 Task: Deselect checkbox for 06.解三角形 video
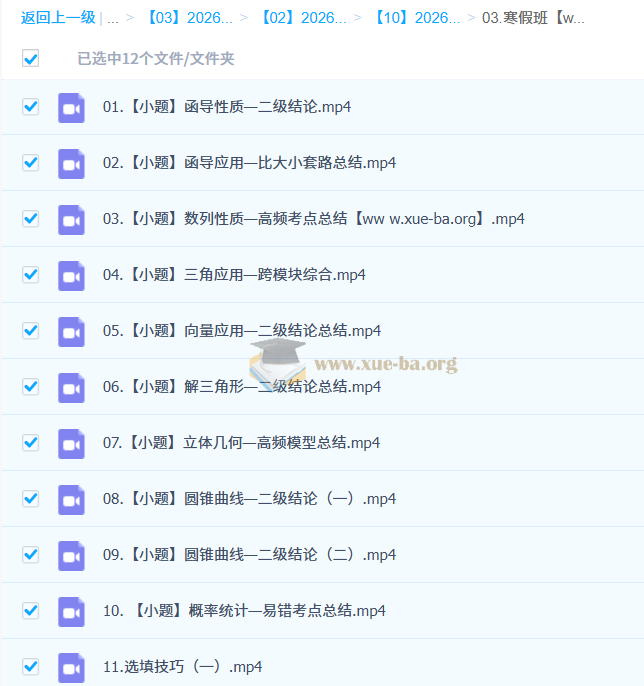[31, 386]
